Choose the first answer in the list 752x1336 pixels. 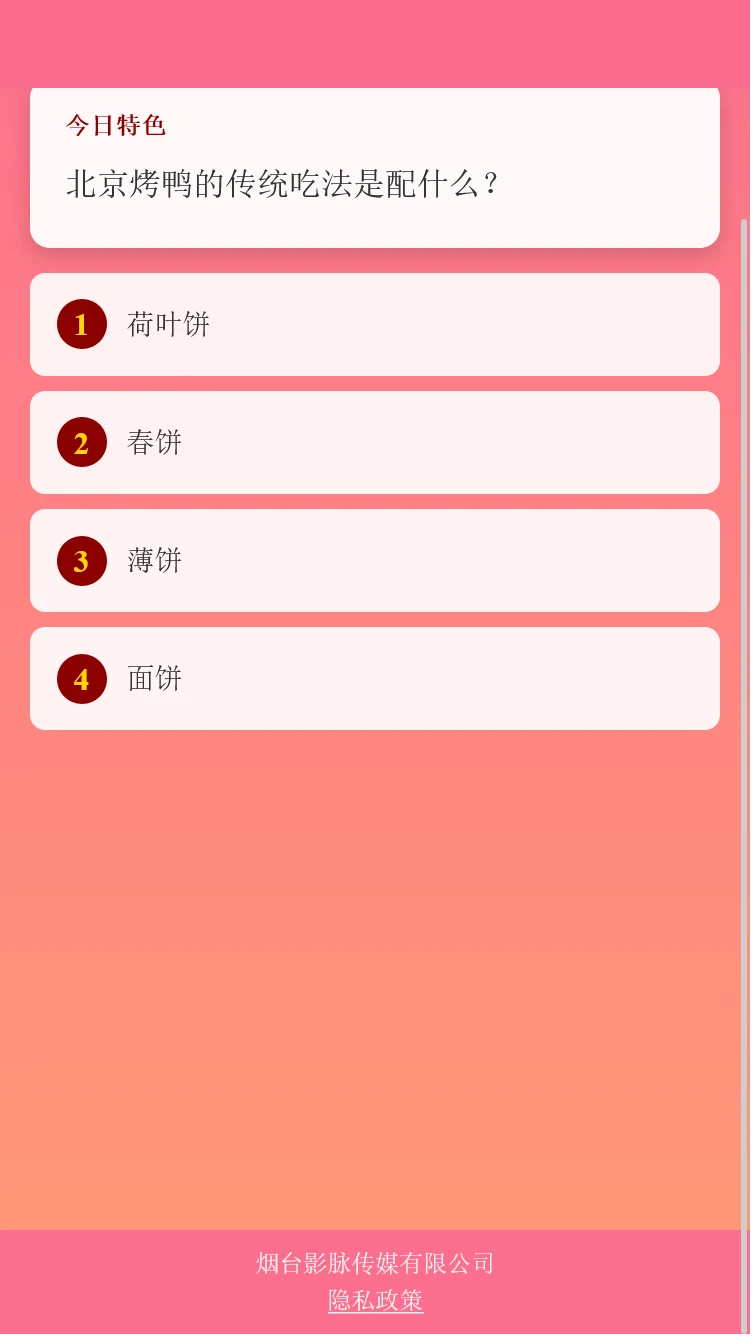[375, 324]
